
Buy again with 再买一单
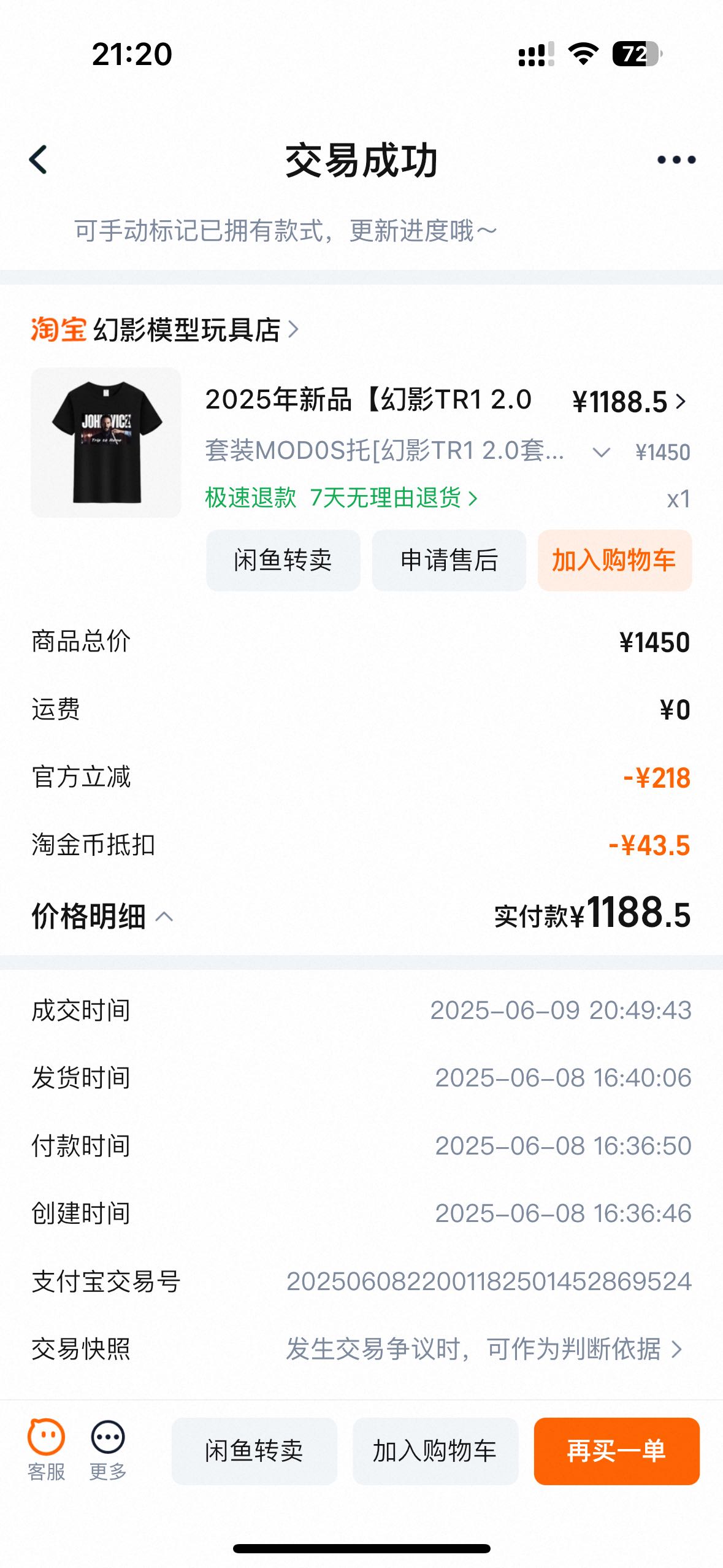[x=616, y=1451]
